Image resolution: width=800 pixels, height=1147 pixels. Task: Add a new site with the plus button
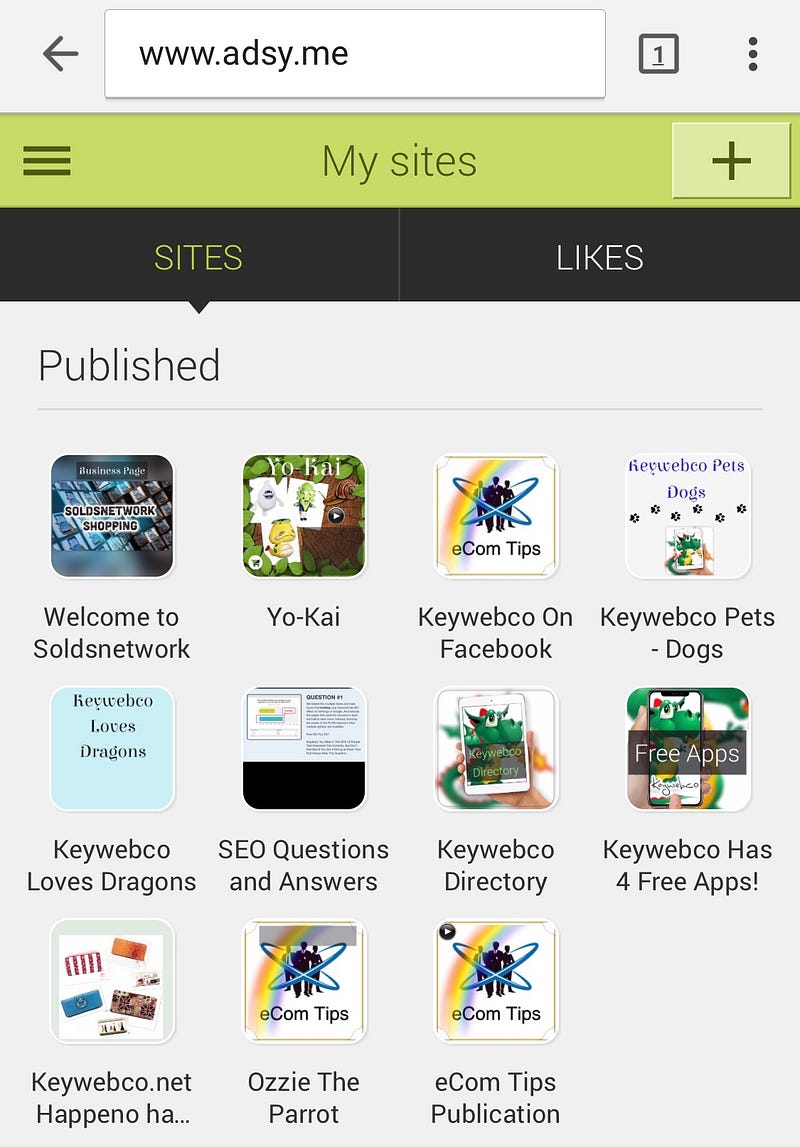click(731, 161)
